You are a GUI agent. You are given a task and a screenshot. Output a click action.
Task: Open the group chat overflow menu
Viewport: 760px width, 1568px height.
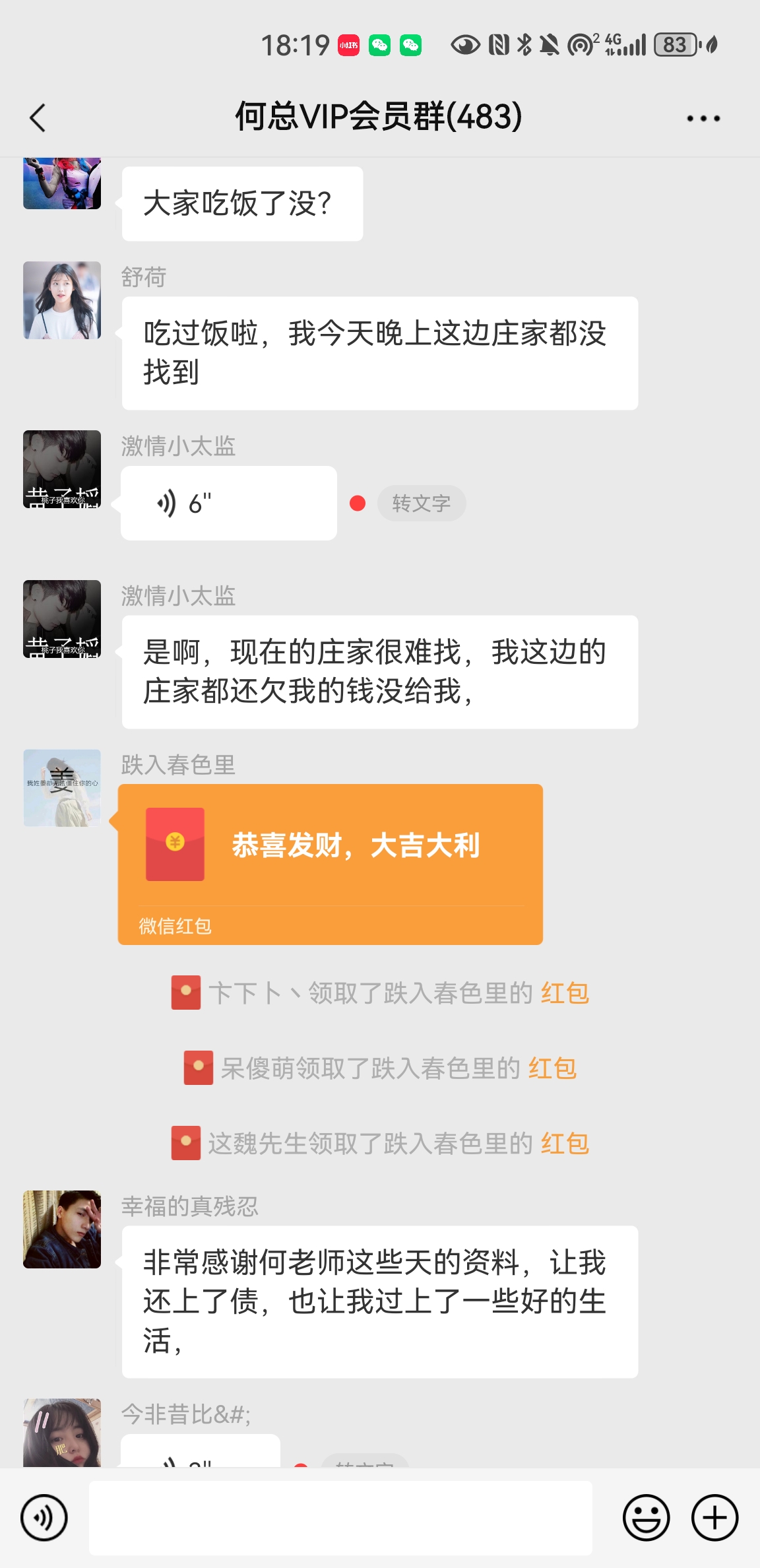[x=703, y=119]
